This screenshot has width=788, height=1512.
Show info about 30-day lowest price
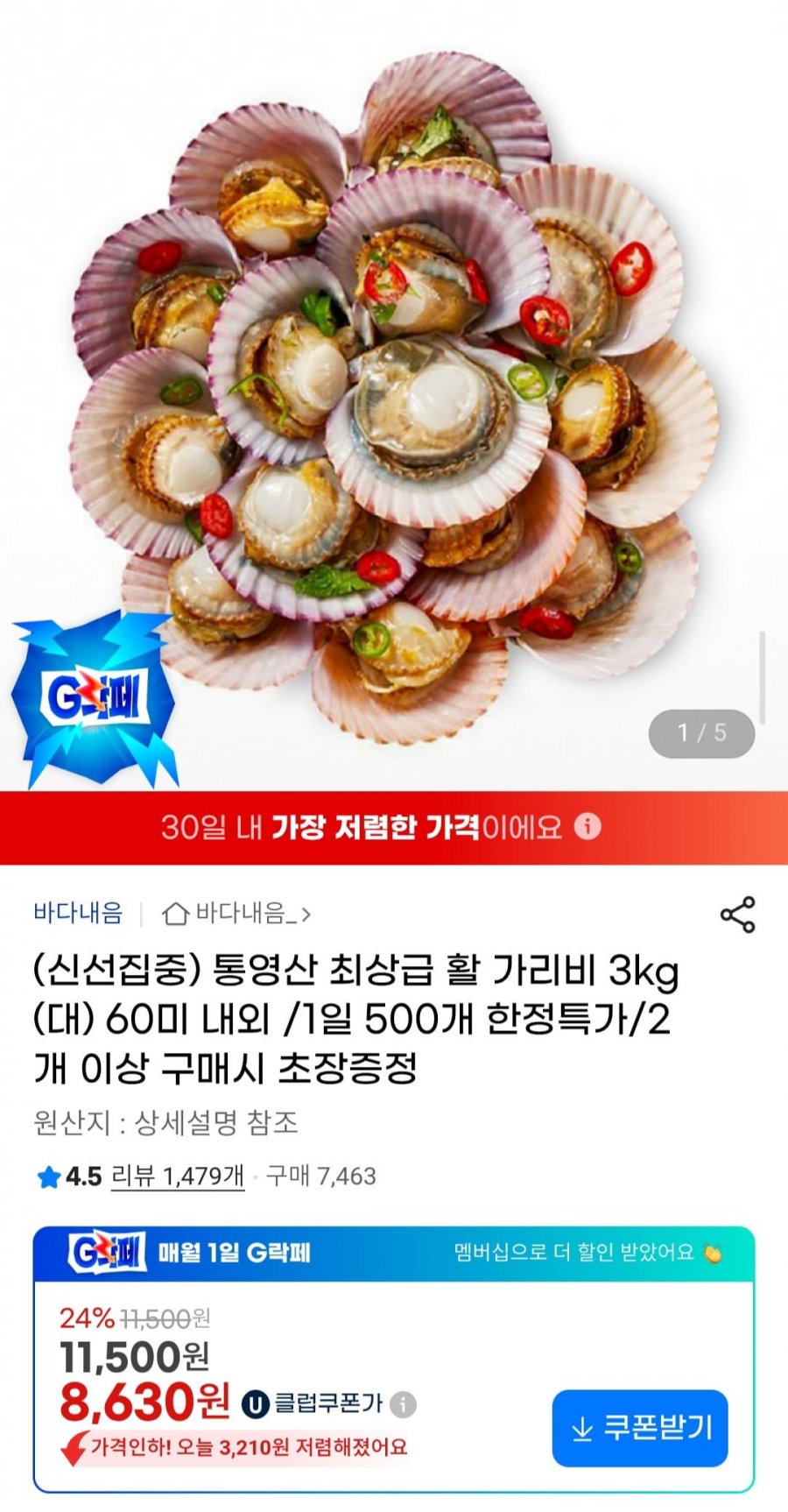click(587, 826)
